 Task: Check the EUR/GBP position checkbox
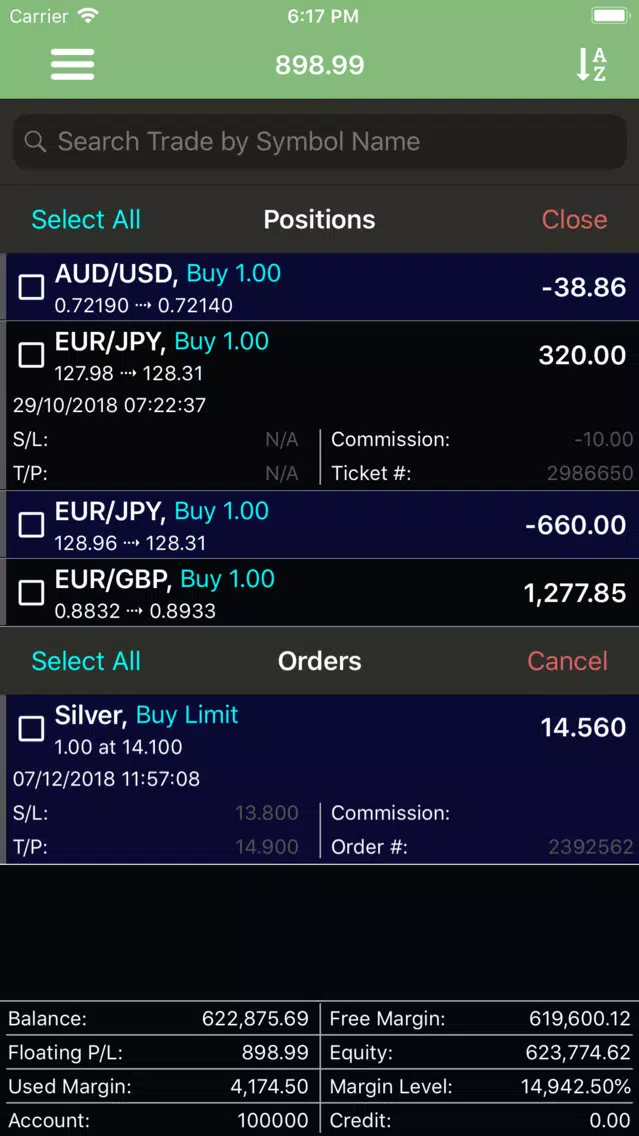[x=31, y=593]
